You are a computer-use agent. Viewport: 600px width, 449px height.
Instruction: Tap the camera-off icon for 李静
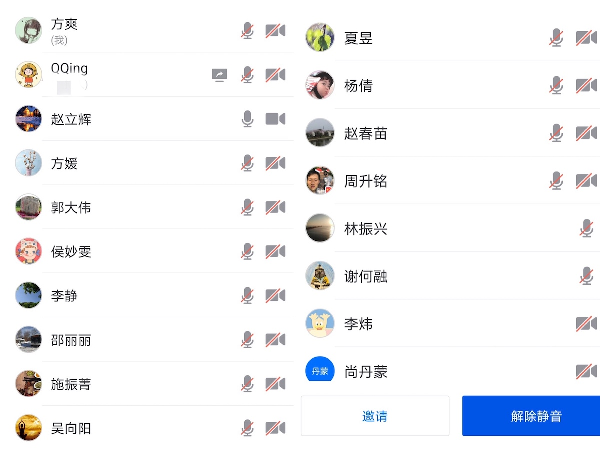[x=275, y=295]
